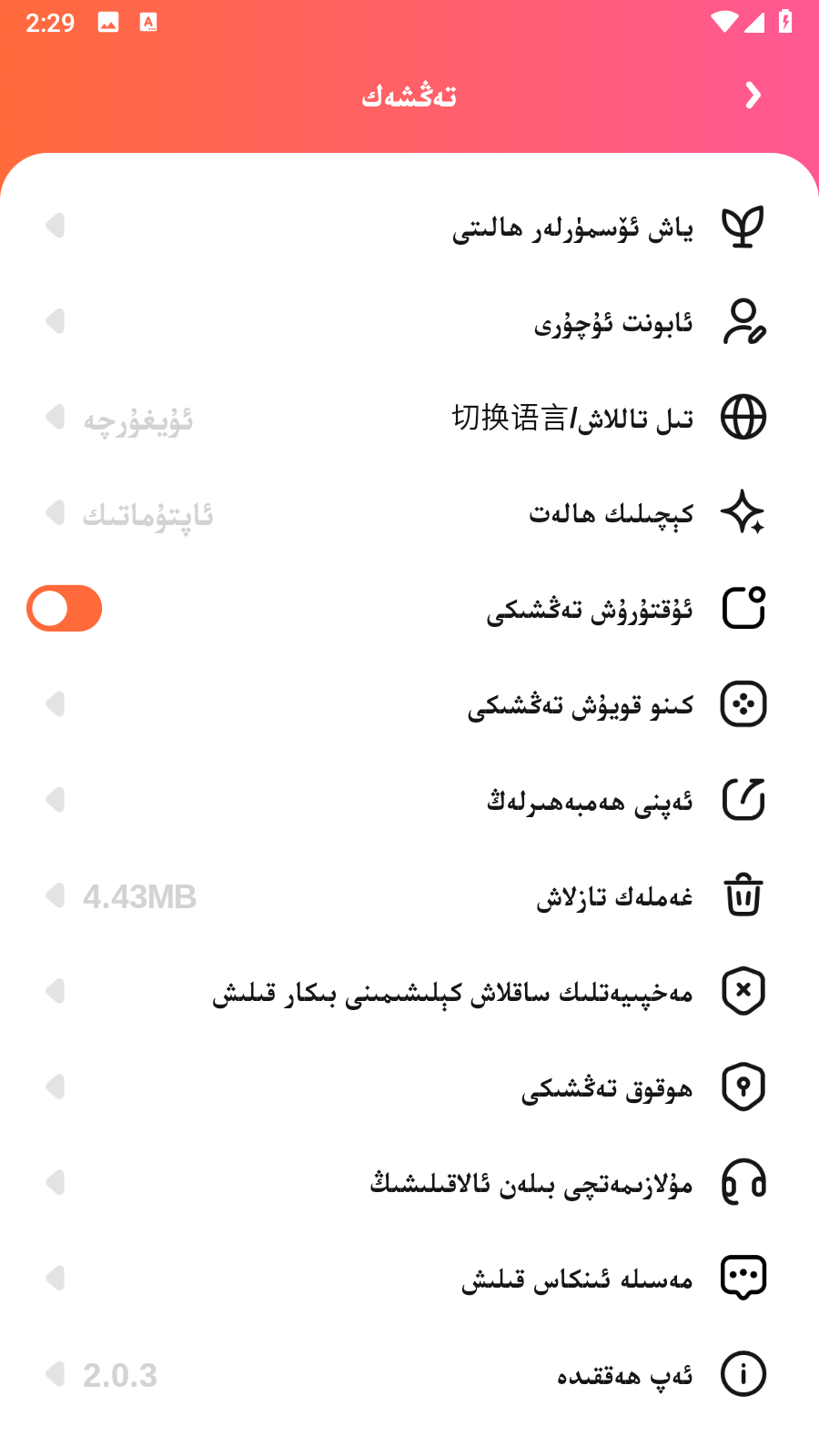The width and height of the screenshot is (819, 1456).
Task: Open the plant icon for teen mode settings
Action: pos(743,226)
